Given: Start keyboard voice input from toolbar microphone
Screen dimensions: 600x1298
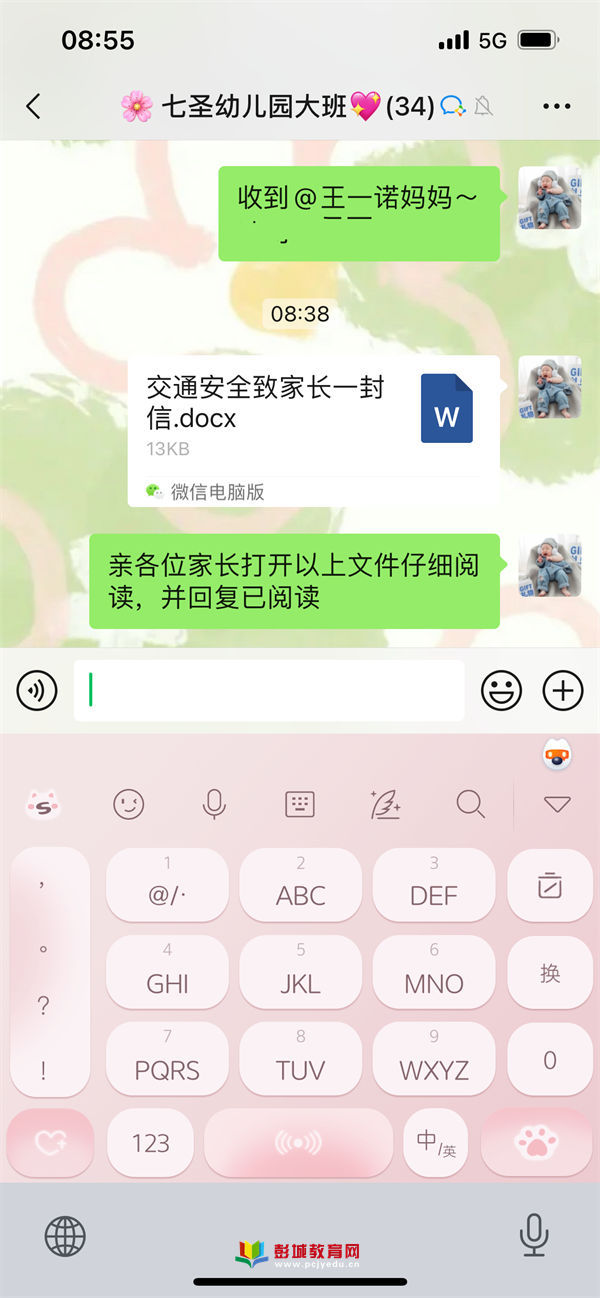Looking at the screenshot, I should tap(214, 804).
